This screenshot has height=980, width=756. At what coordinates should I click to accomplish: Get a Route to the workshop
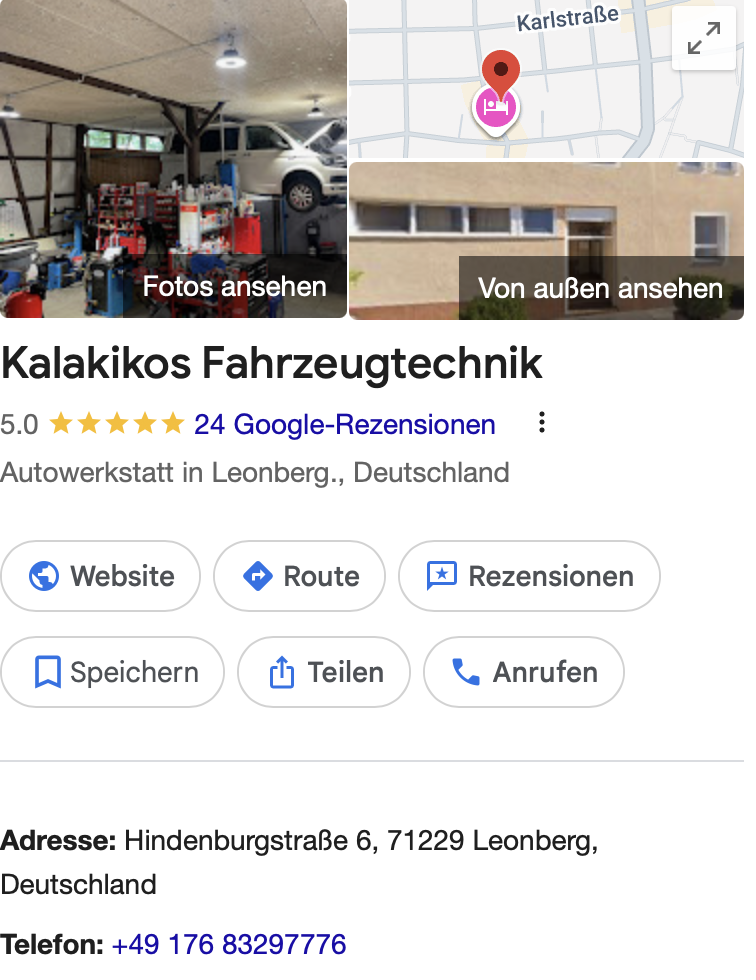click(299, 576)
